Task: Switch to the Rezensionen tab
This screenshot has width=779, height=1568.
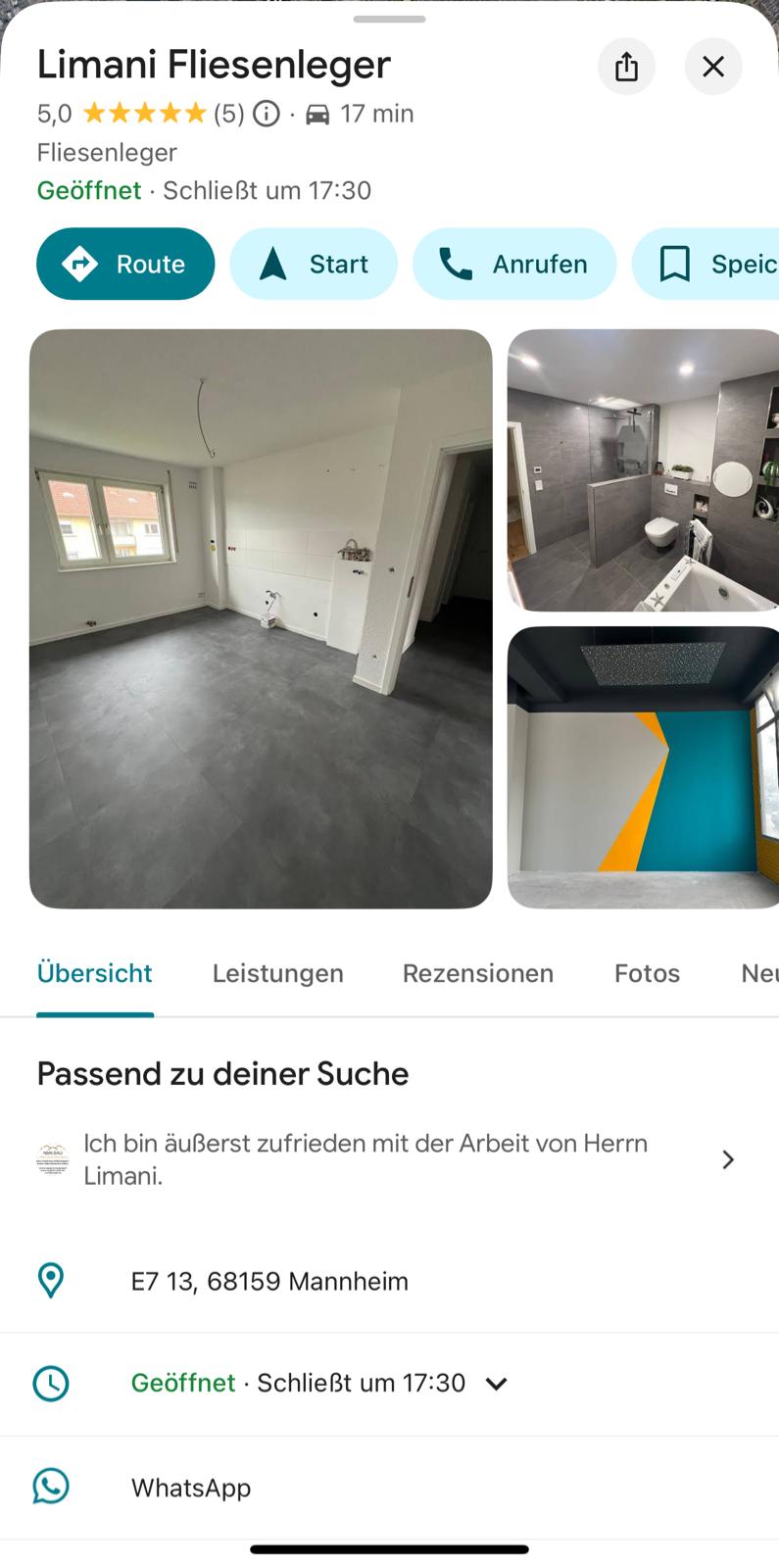Action: coord(477,972)
